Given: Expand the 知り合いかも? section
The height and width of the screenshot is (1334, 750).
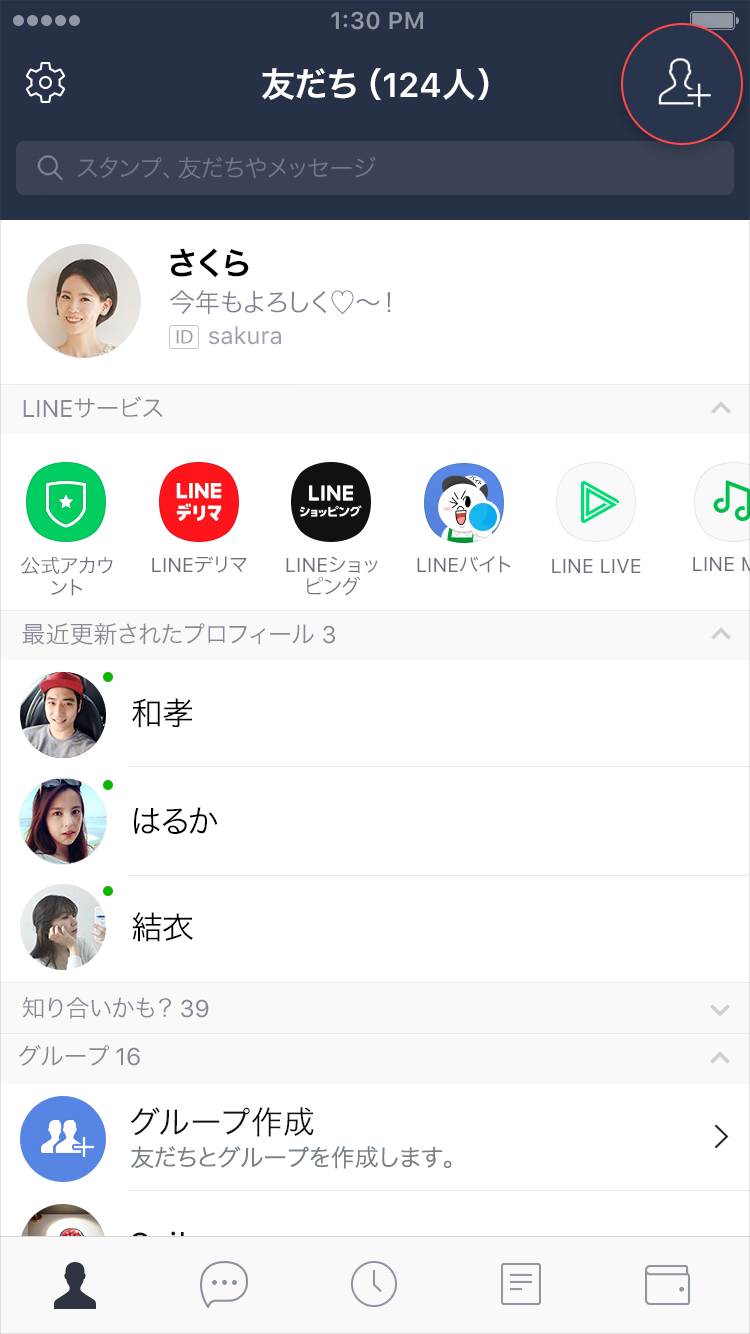Looking at the screenshot, I should [x=720, y=1009].
